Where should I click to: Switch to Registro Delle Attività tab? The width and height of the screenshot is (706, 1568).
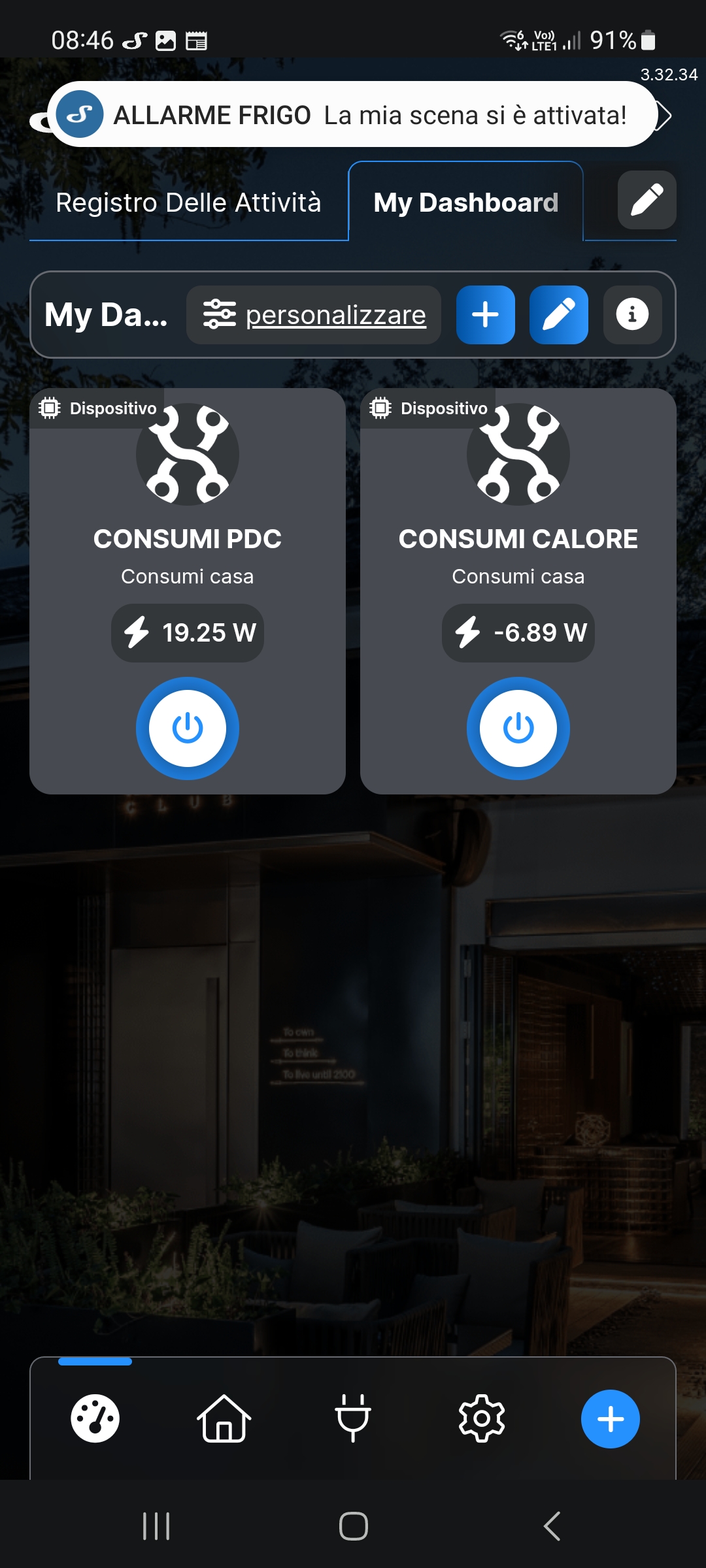click(188, 203)
